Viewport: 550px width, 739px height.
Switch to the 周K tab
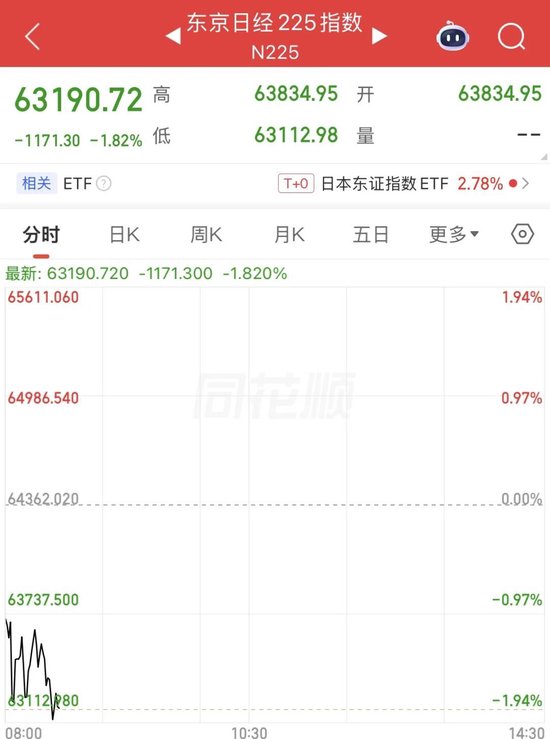click(206, 235)
